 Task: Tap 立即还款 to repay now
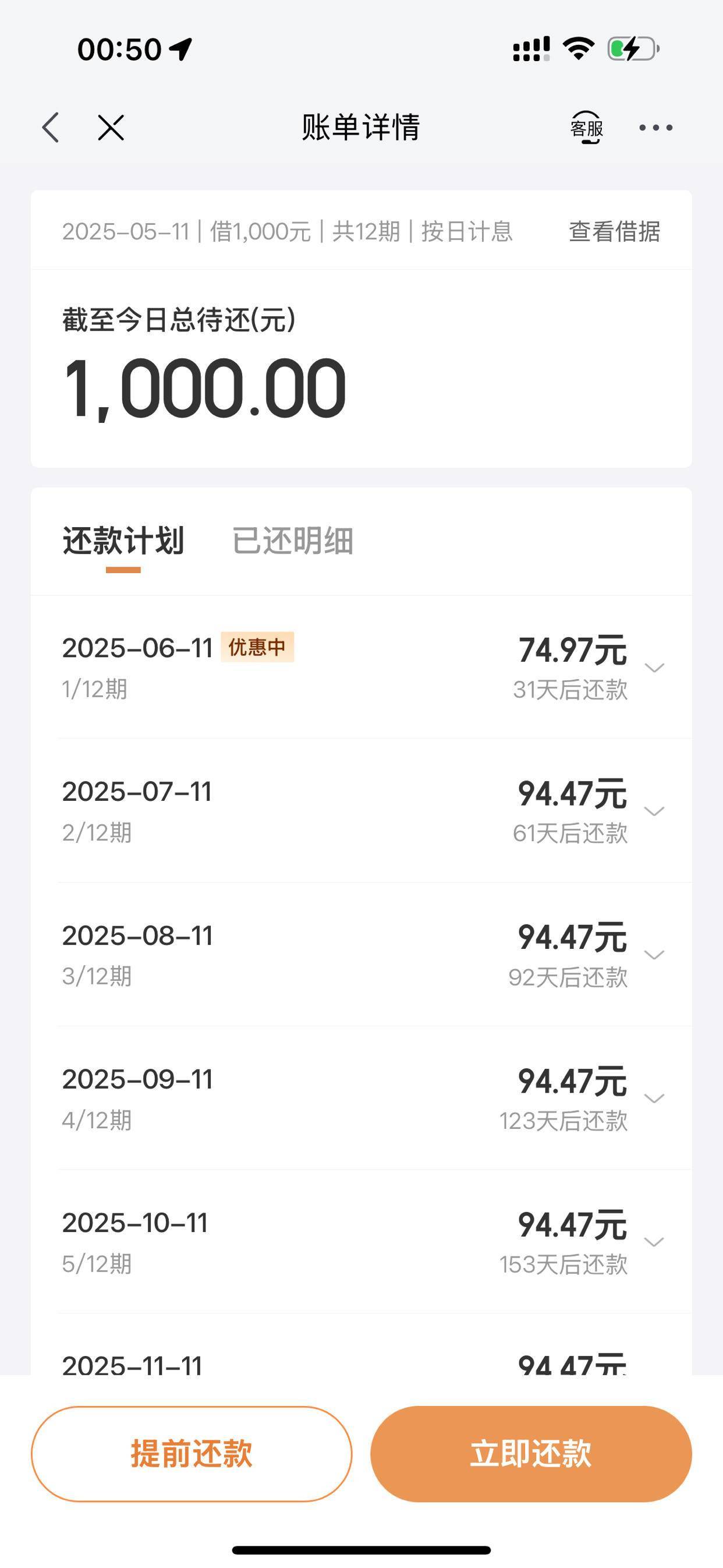coord(531,1454)
